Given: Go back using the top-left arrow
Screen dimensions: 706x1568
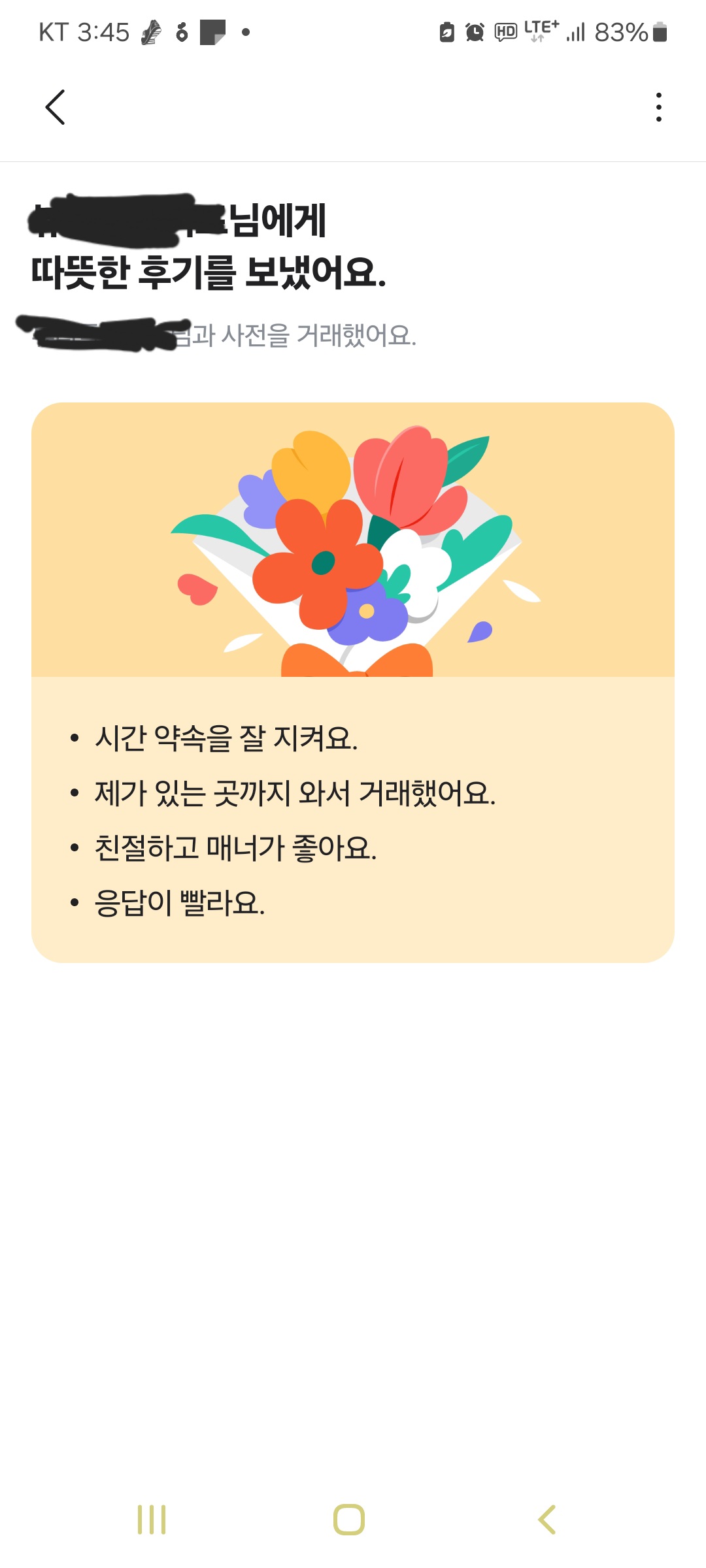Looking at the screenshot, I should (x=56, y=107).
